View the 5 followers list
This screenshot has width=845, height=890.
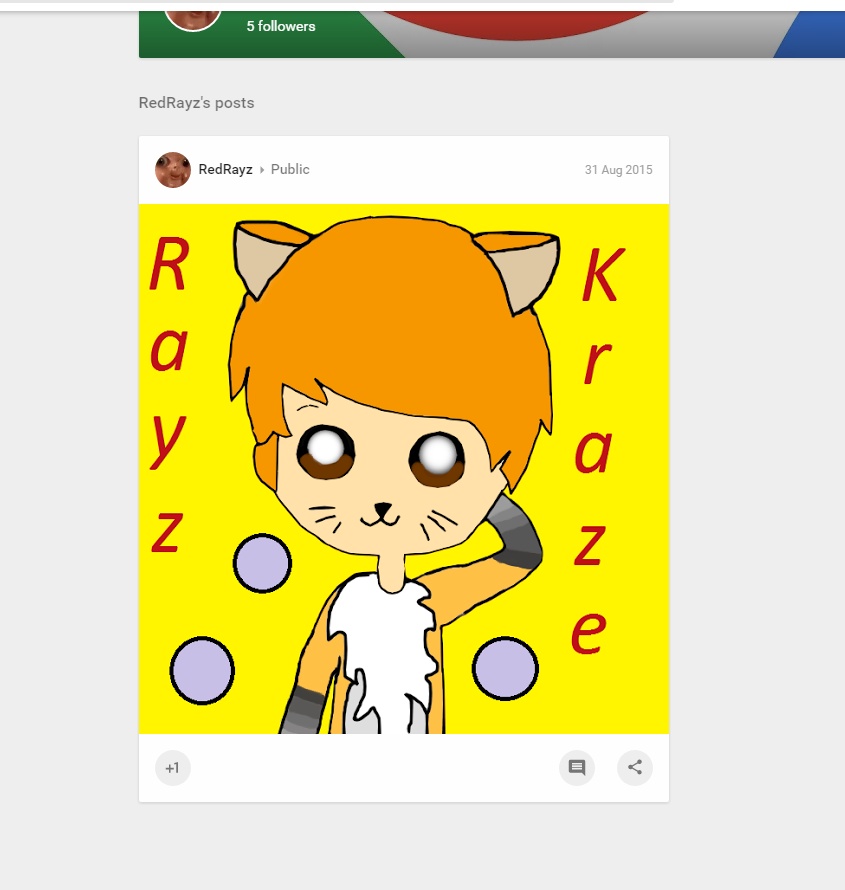(281, 26)
